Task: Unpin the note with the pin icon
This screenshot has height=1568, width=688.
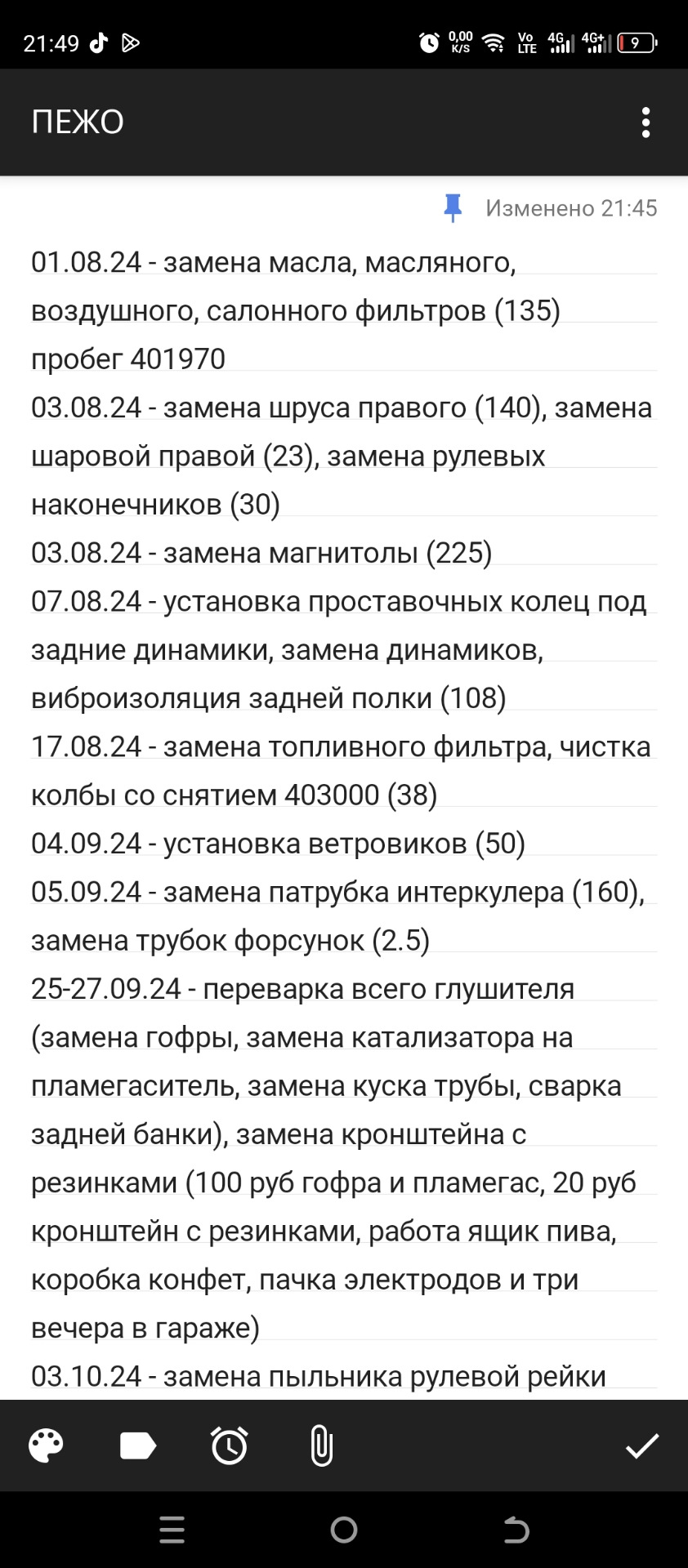Action: (453, 208)
